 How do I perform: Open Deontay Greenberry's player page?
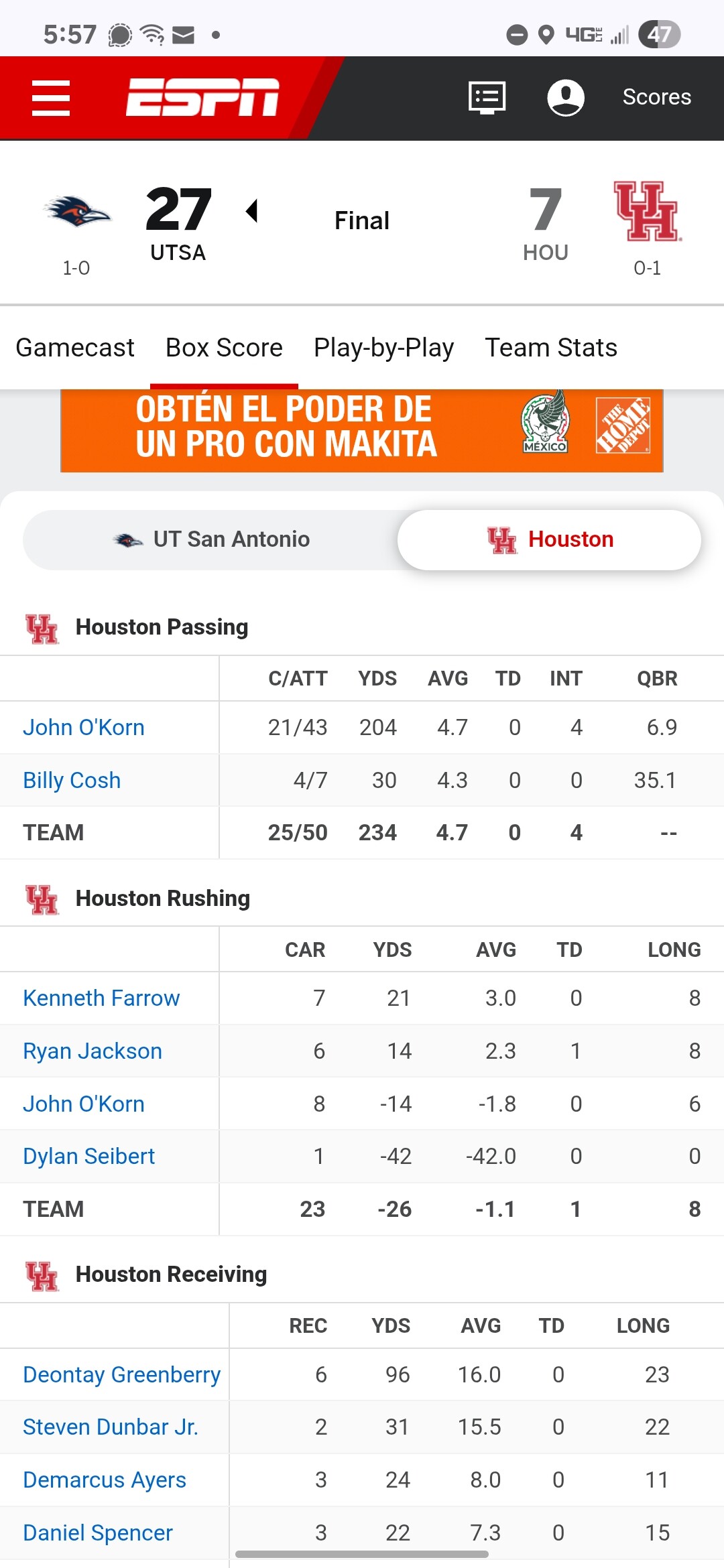(121, 1374)
